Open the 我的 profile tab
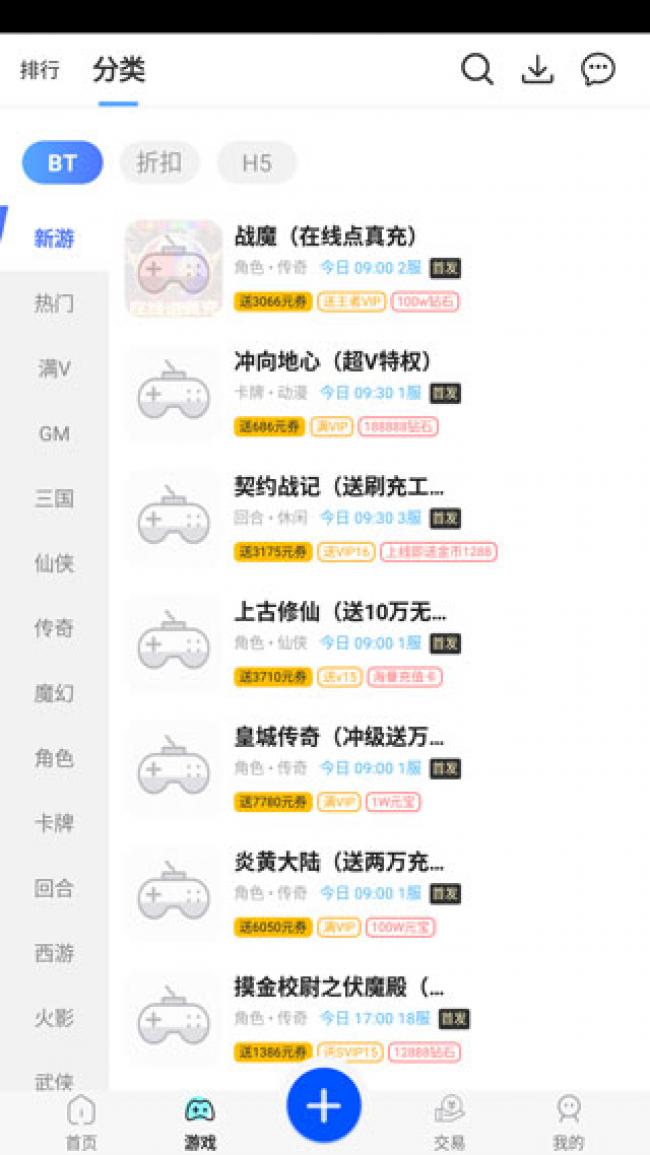 tap(568, 1122)
